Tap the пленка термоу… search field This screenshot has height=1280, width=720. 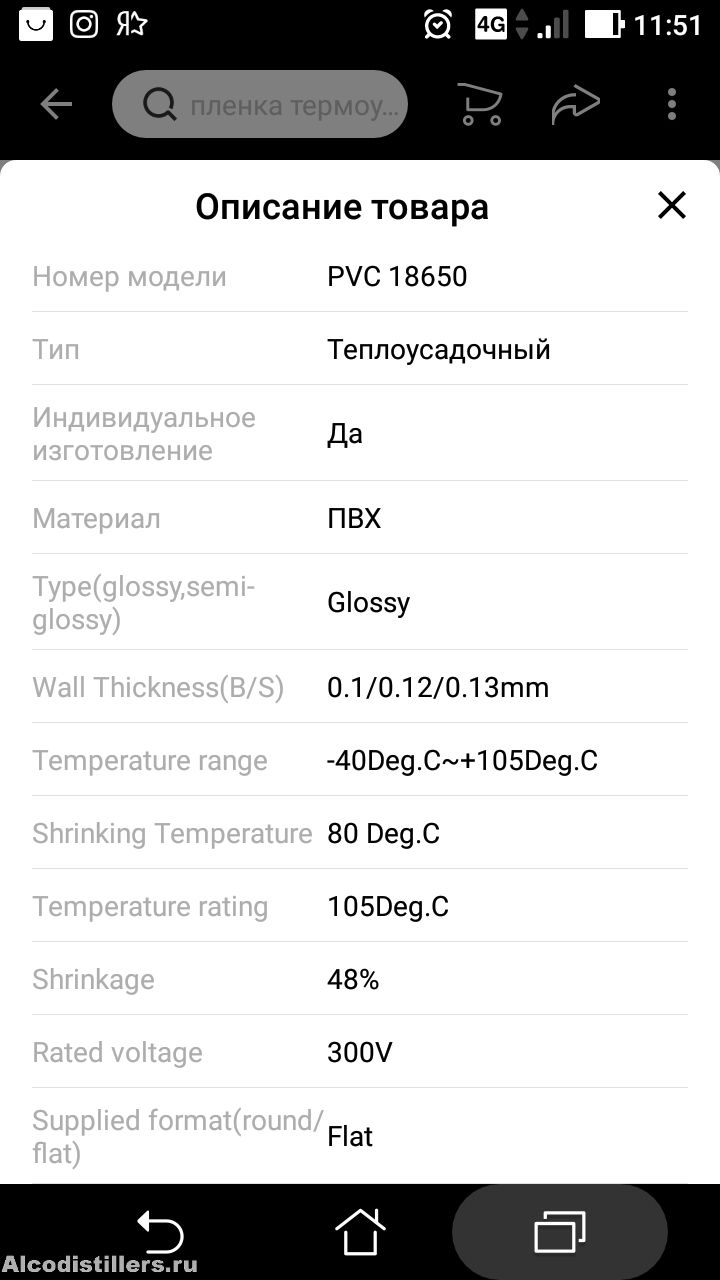tap(260, 104)
